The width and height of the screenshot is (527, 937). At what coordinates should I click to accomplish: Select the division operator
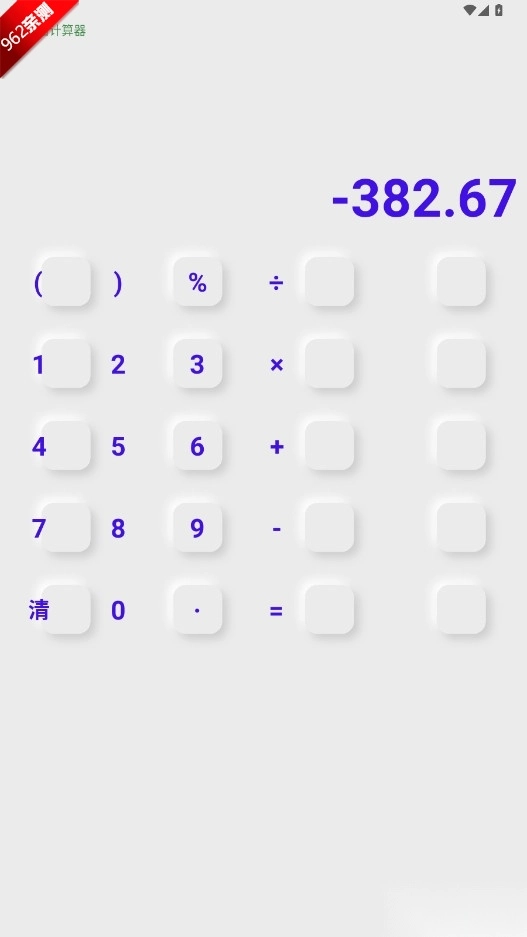(276, 282)
